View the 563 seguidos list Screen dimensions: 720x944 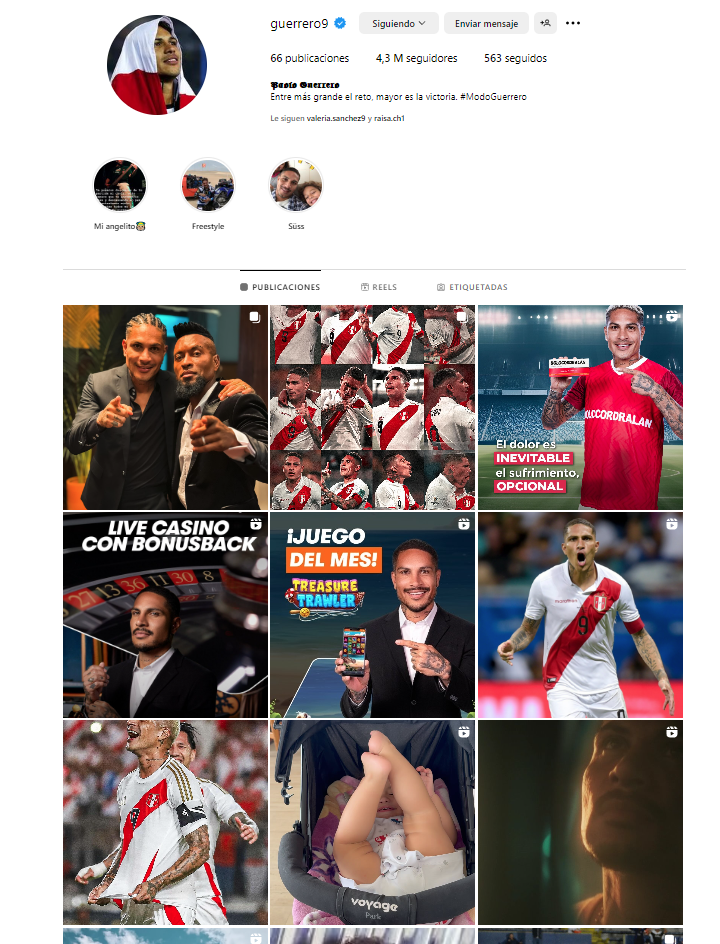click(515, 58)
